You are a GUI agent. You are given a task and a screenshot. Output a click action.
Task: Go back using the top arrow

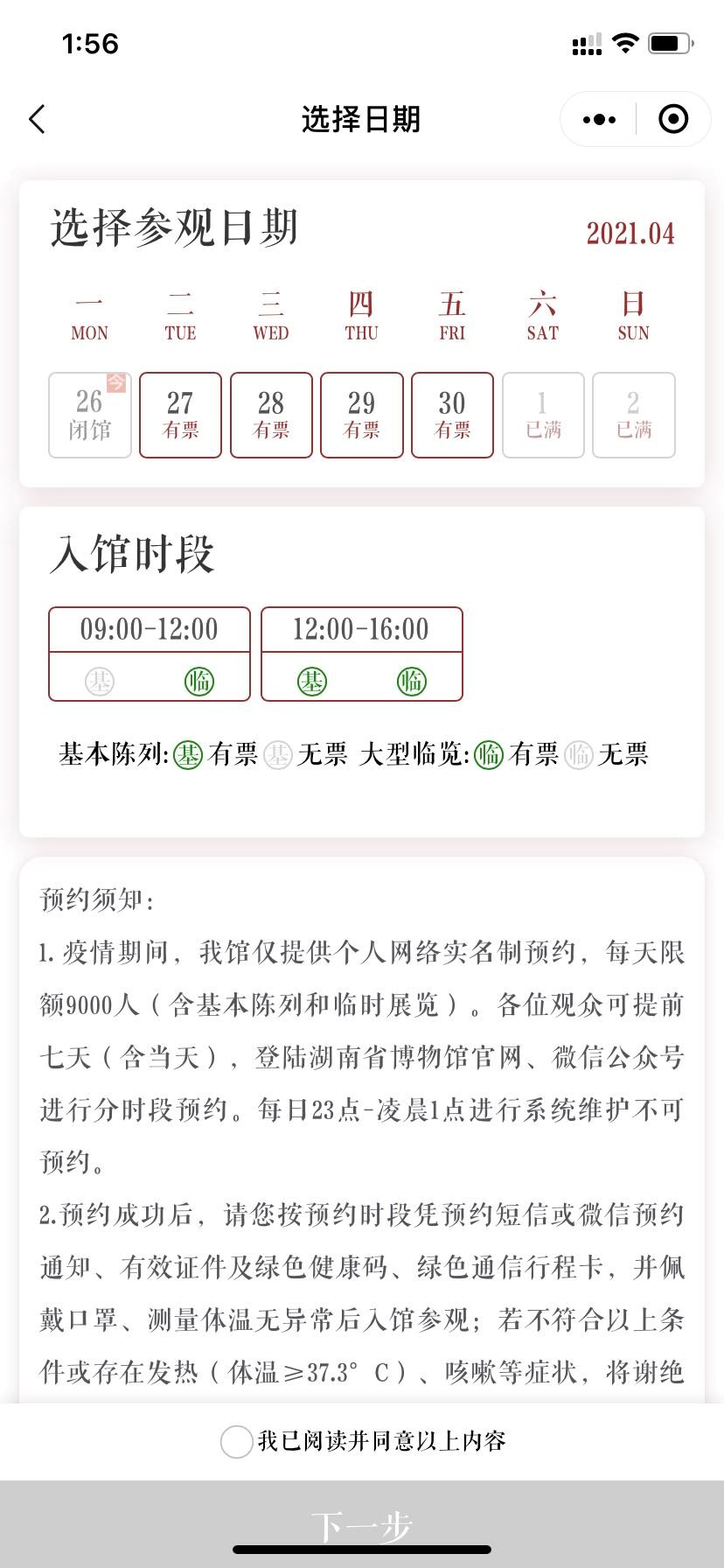[x=37, y=119]
